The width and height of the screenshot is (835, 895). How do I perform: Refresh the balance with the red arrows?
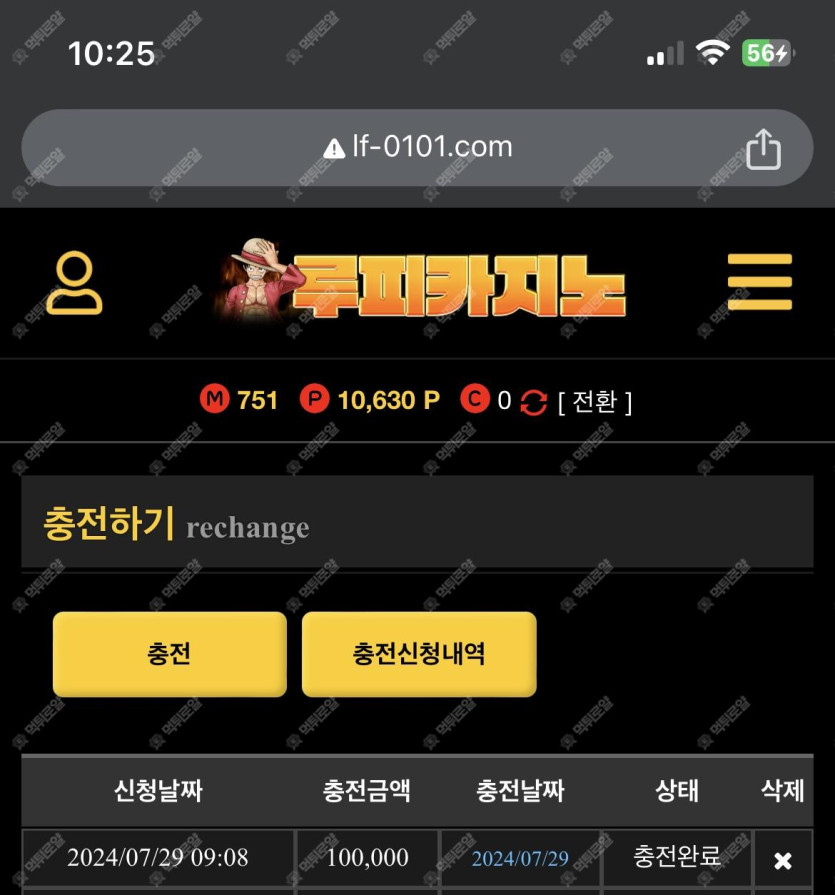coord(534,402)
